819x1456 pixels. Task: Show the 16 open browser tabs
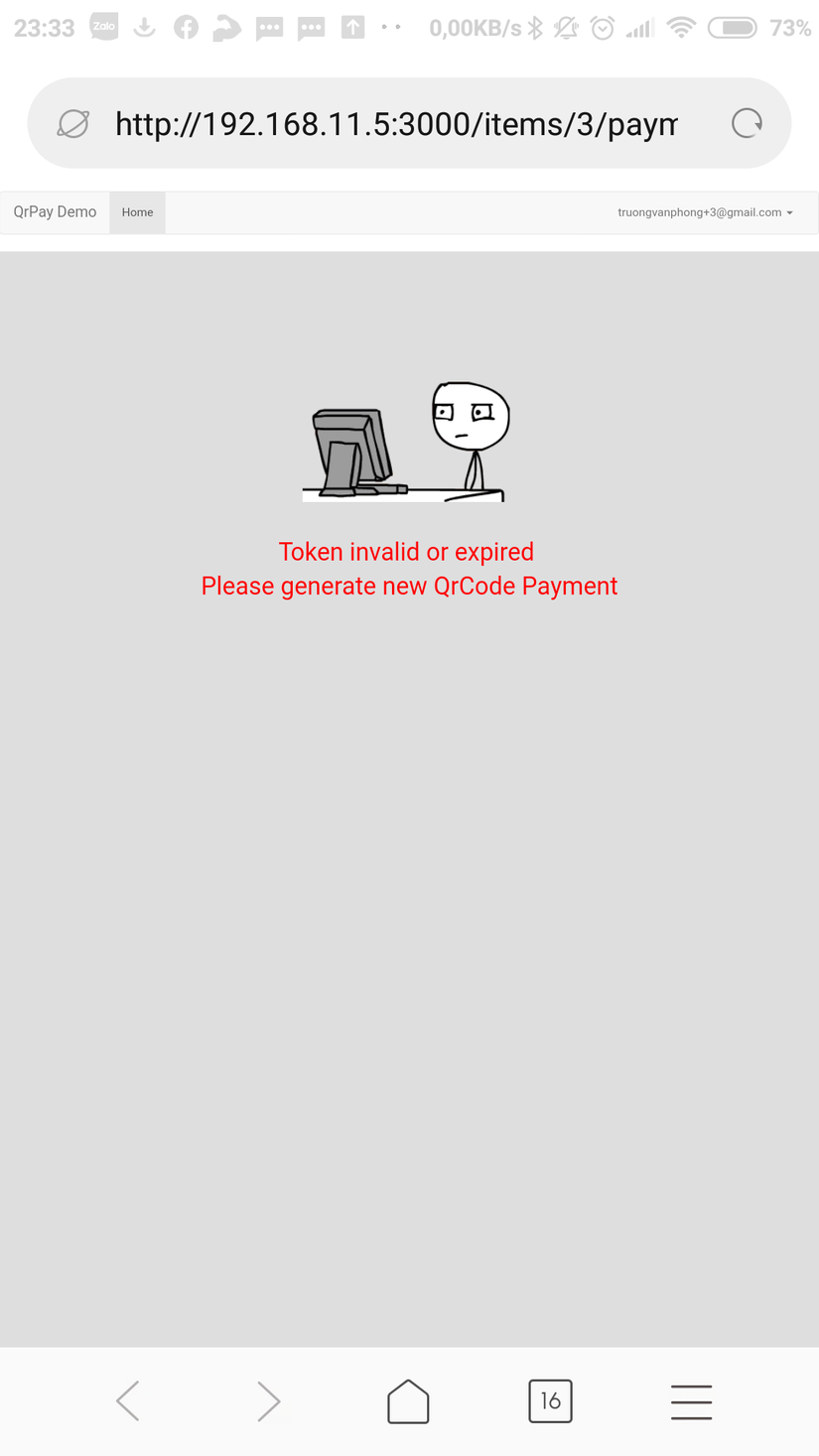click(550, 1400)
